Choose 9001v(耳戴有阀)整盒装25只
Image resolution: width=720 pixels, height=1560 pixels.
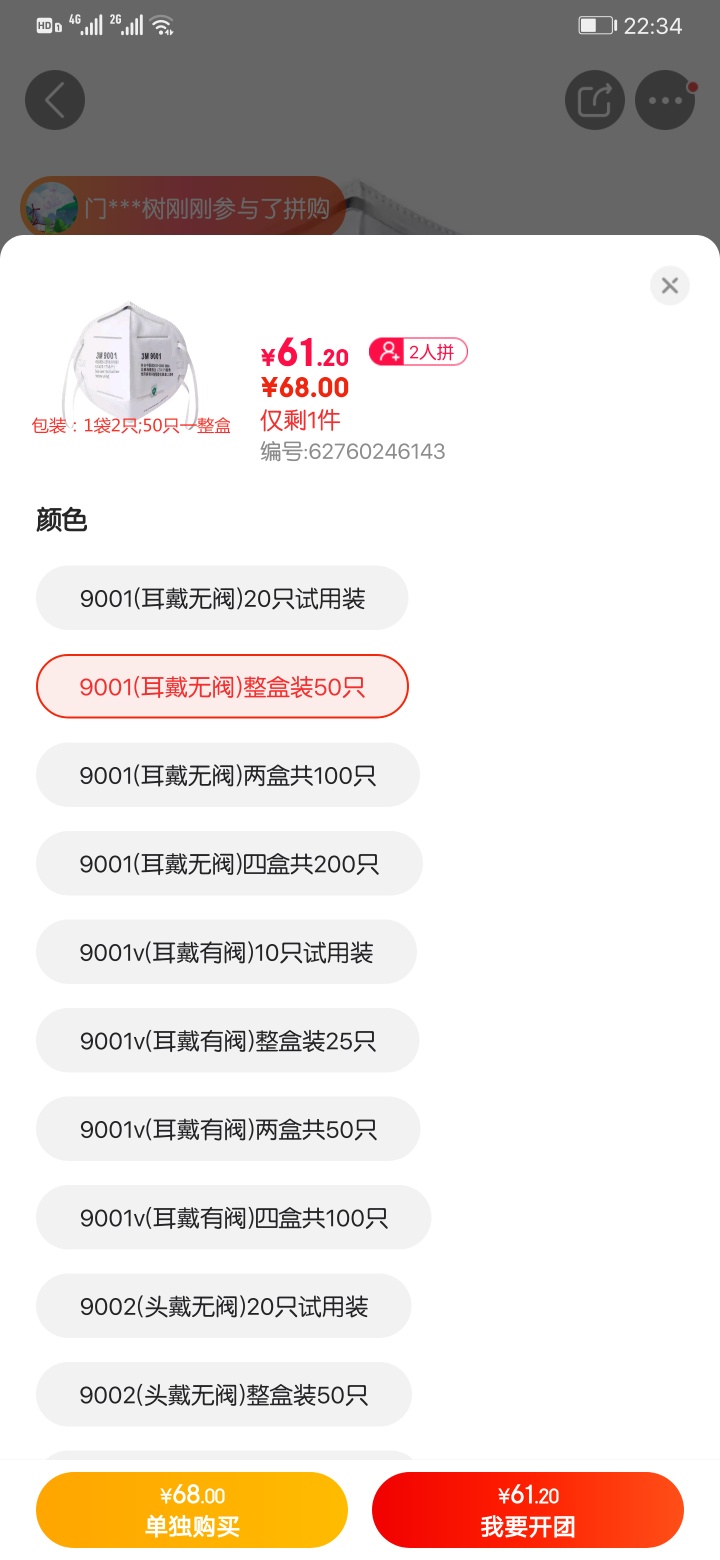click(x=227, y=1041)
